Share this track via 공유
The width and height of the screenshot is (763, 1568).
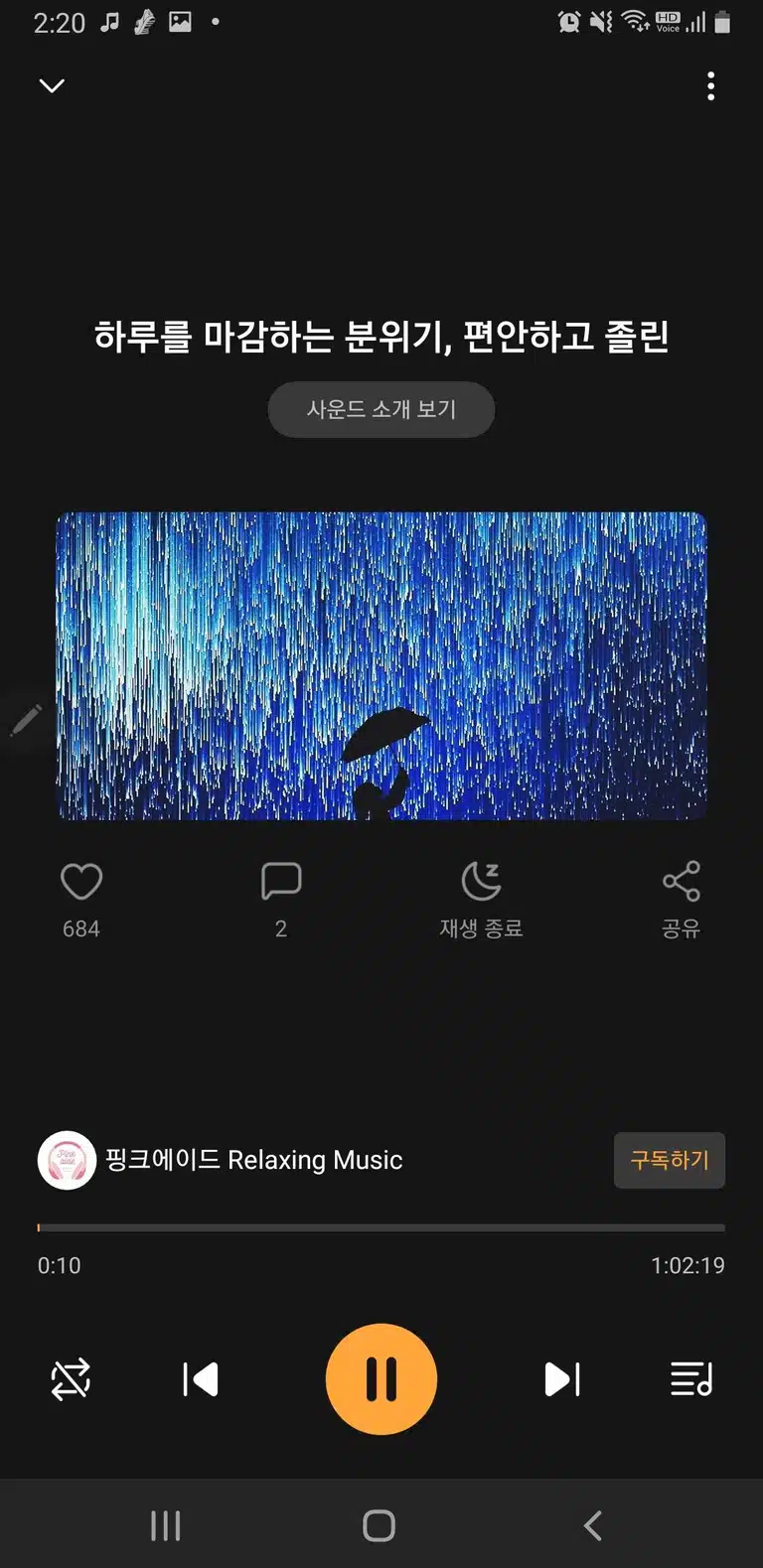click(x=682, y=900)
